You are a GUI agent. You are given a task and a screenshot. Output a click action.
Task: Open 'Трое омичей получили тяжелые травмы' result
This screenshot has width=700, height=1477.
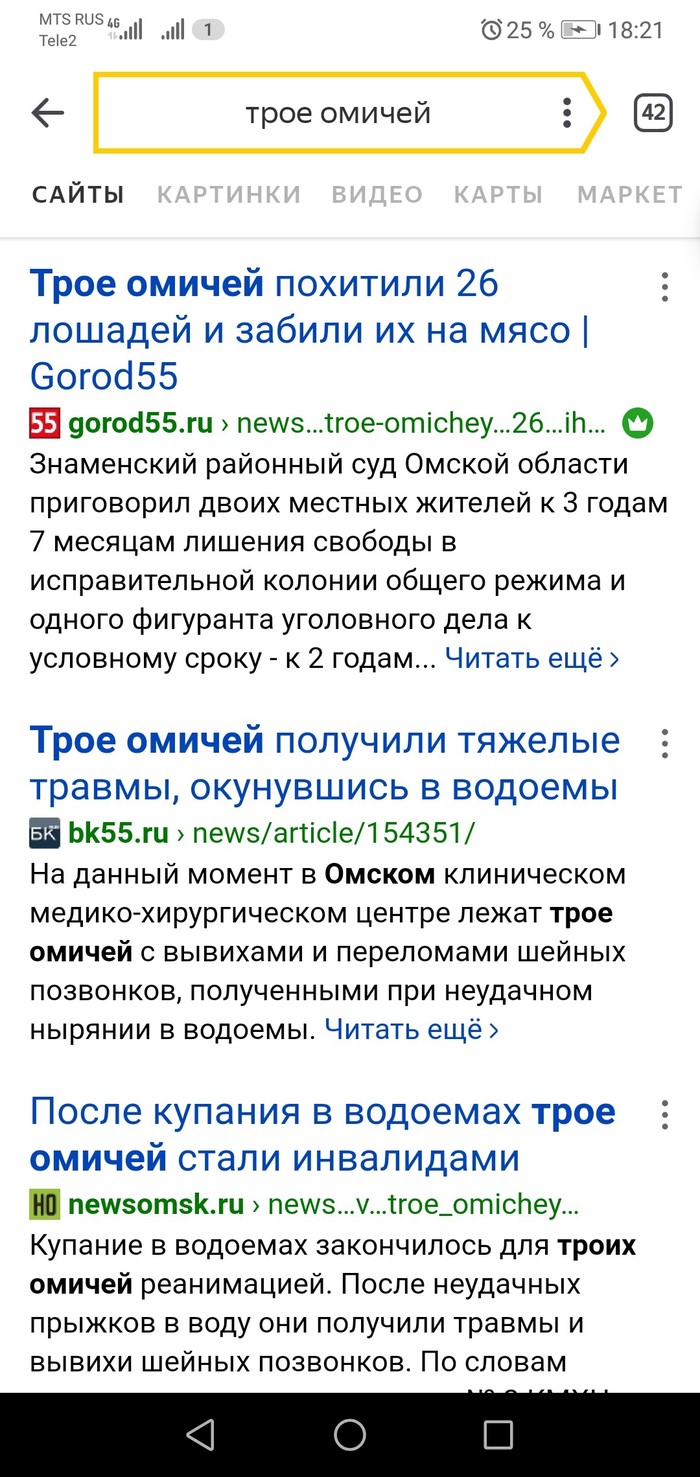pyautogui.click(x=324, y=764)
